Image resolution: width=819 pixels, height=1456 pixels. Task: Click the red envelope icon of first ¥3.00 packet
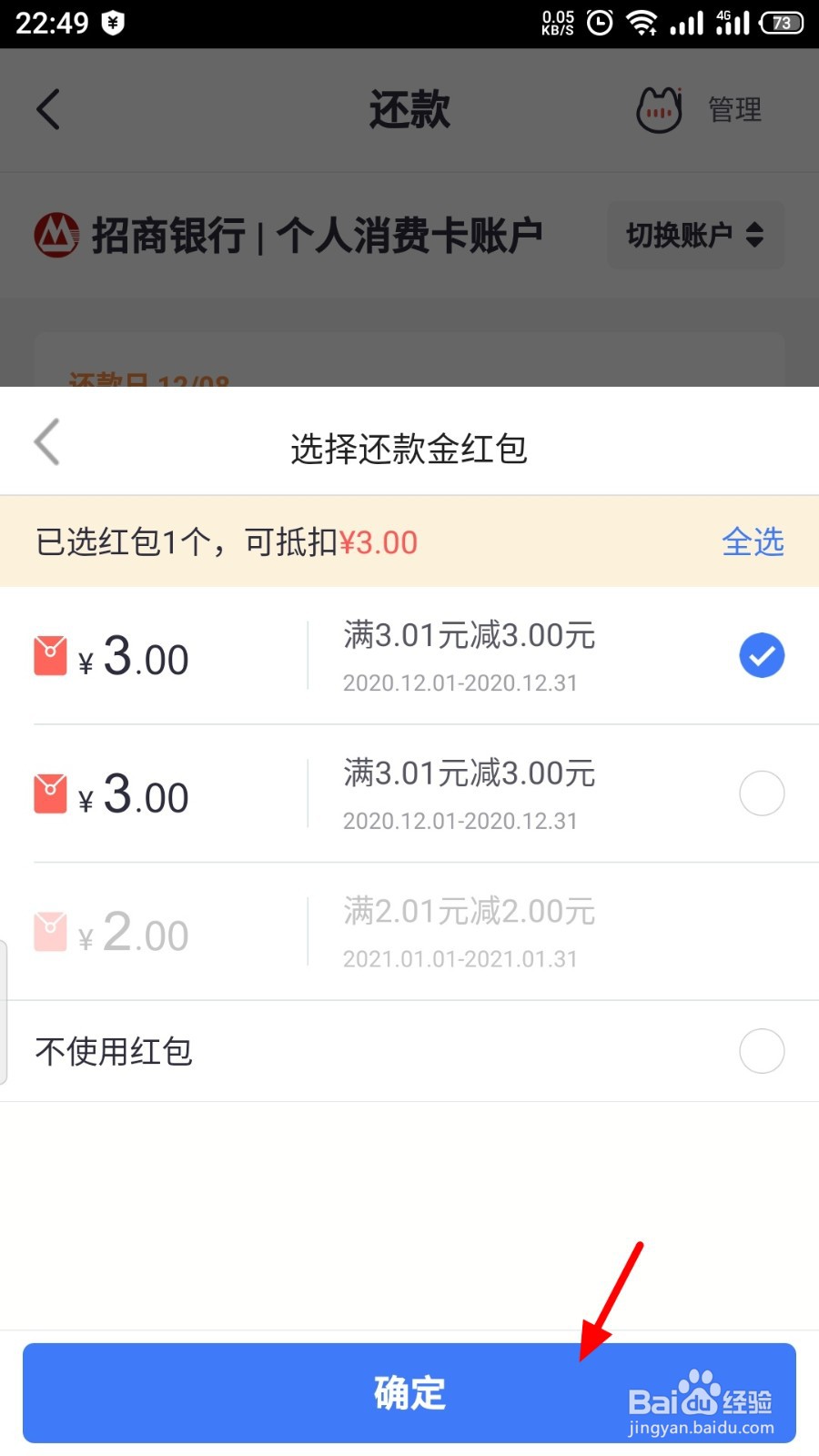(51, 655)
